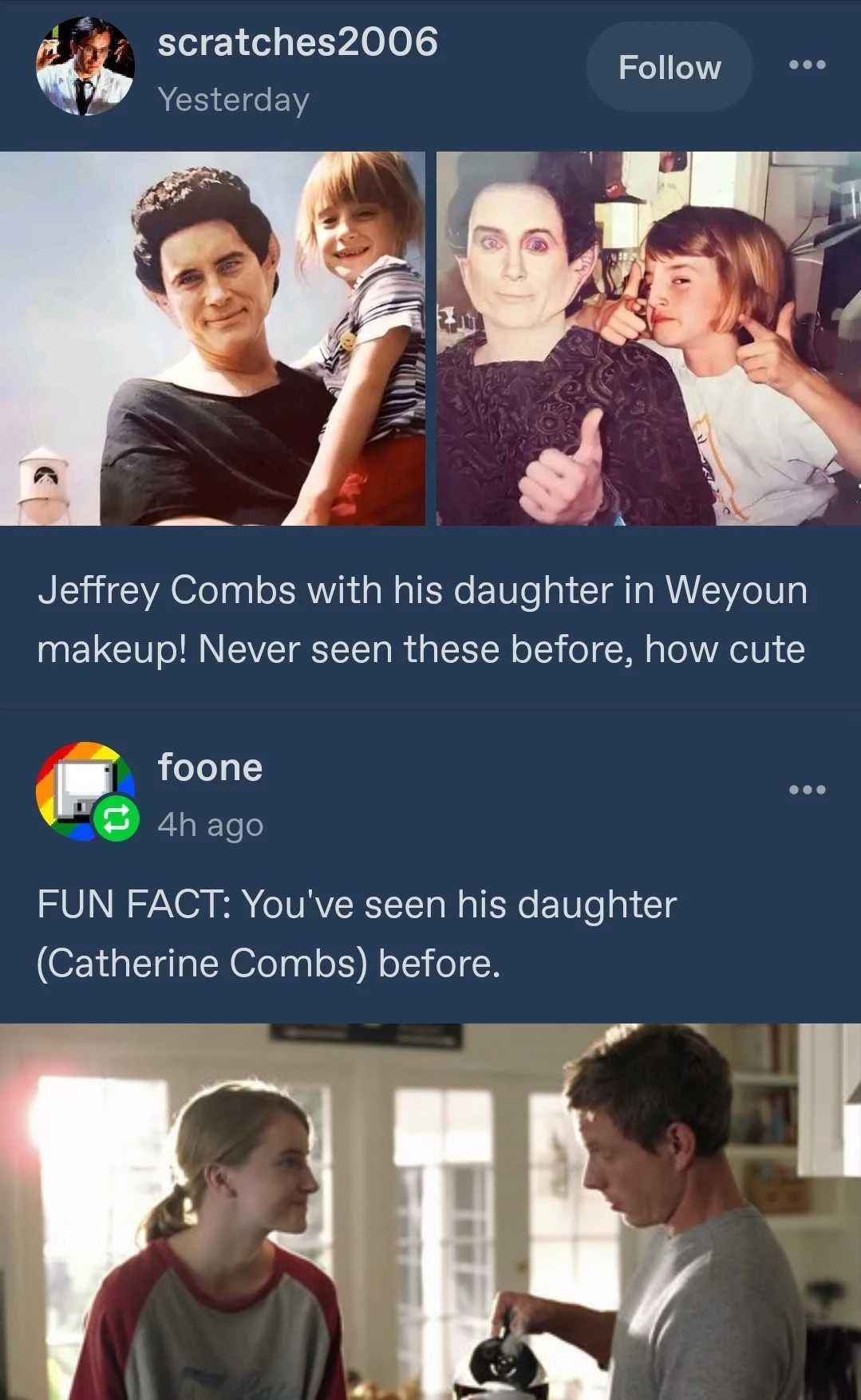Open the foone username link
The width and height of the screenshot is (861, 1400).
[x=210, y=767]
